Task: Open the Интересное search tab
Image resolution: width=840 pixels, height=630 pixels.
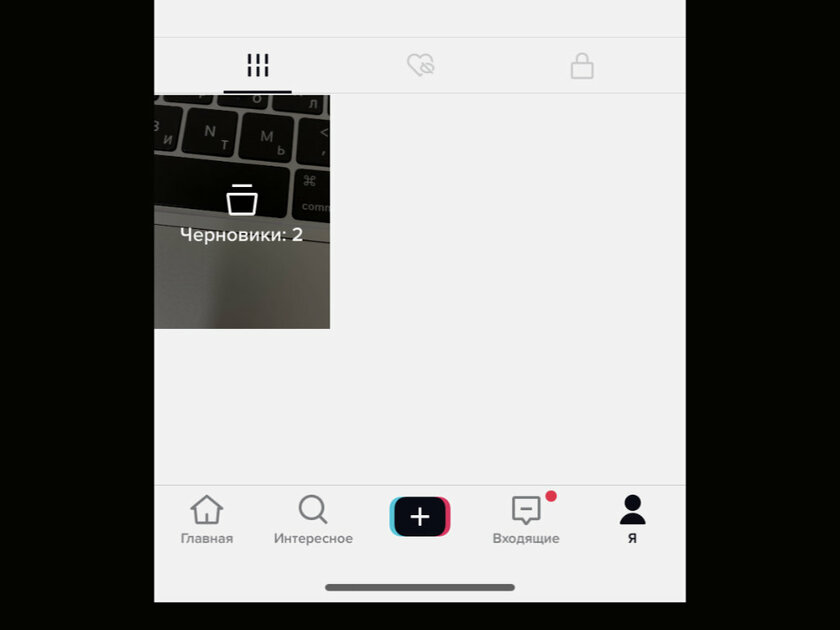Action: tap(313, 520)
